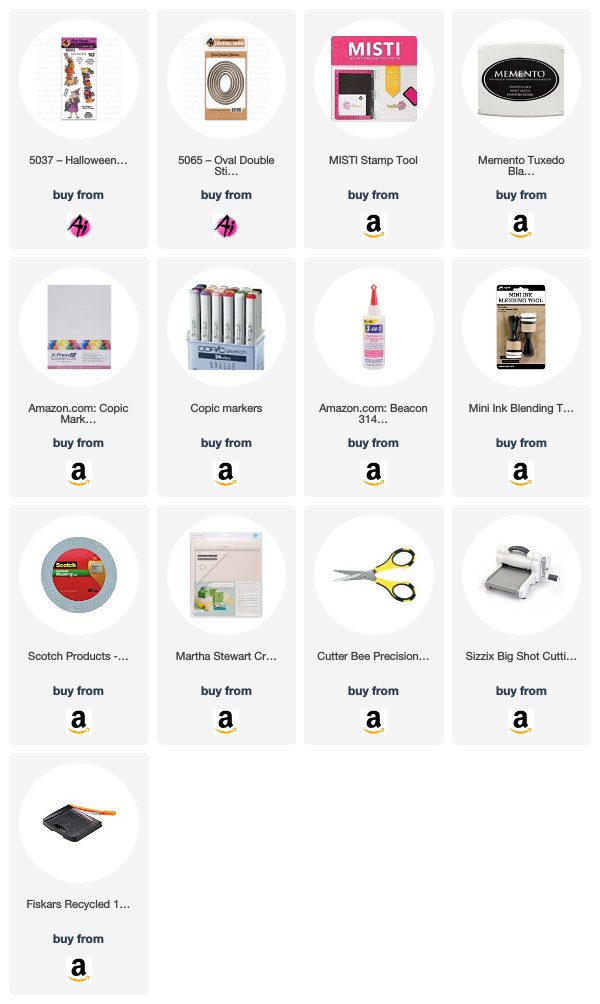
Task: Open the 5037 Halloween stamp set product
Action: [x=79, y=79]
